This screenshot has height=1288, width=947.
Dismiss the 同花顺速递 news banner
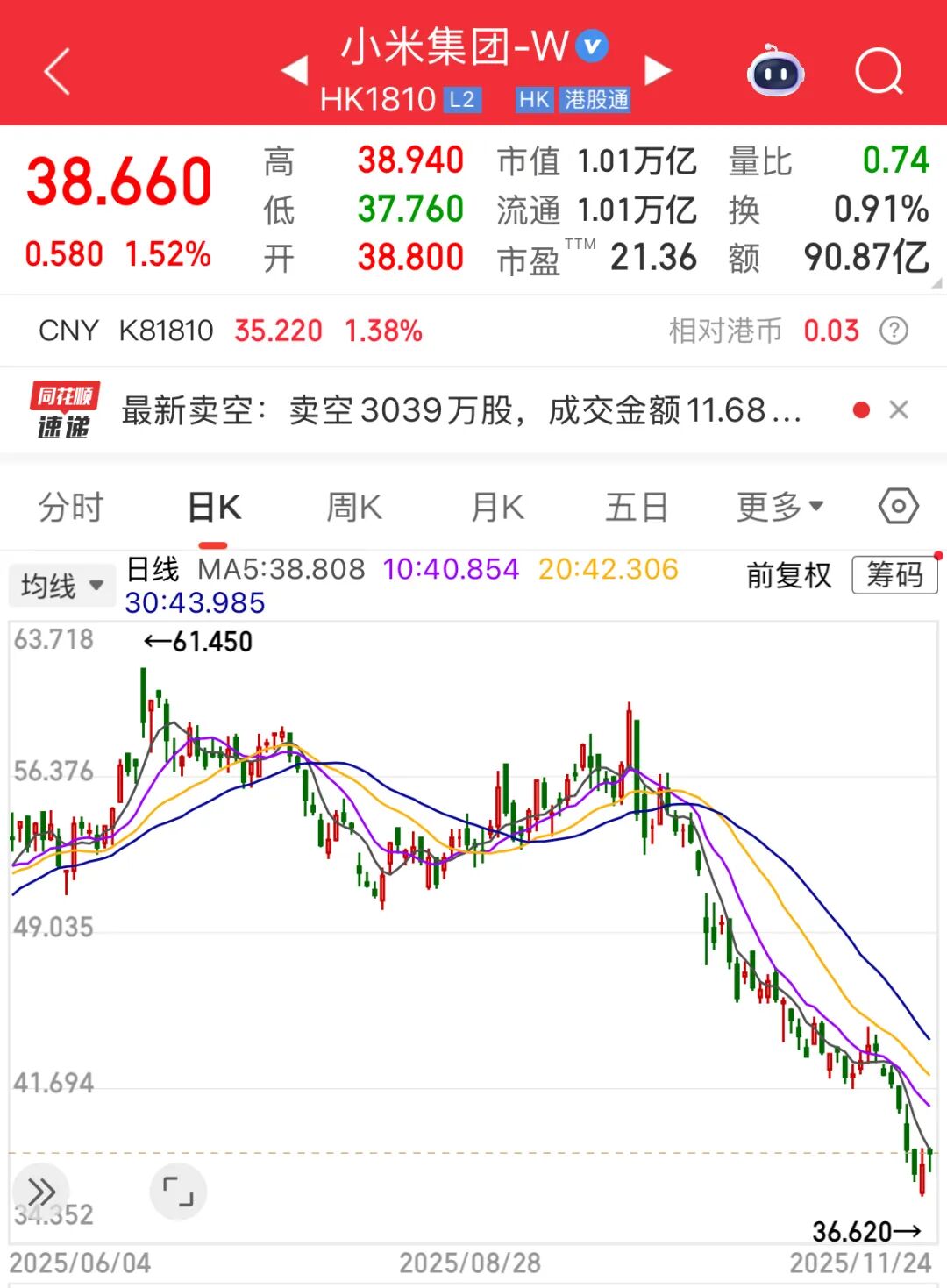coord(899,410)
